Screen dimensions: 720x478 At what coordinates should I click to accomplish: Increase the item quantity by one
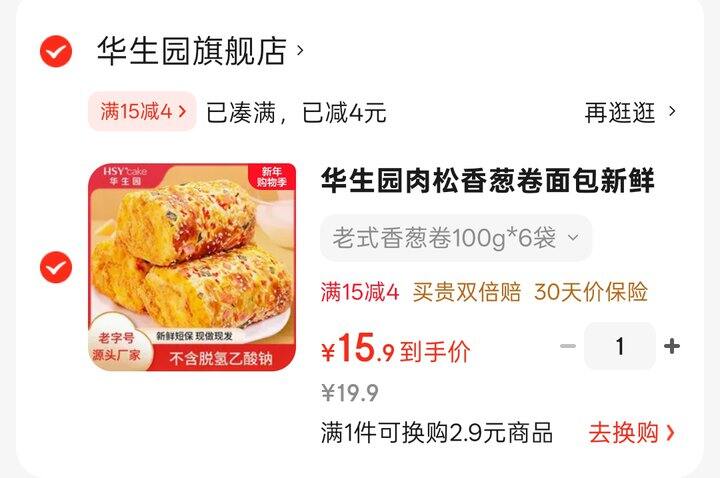tap(672, 347)
